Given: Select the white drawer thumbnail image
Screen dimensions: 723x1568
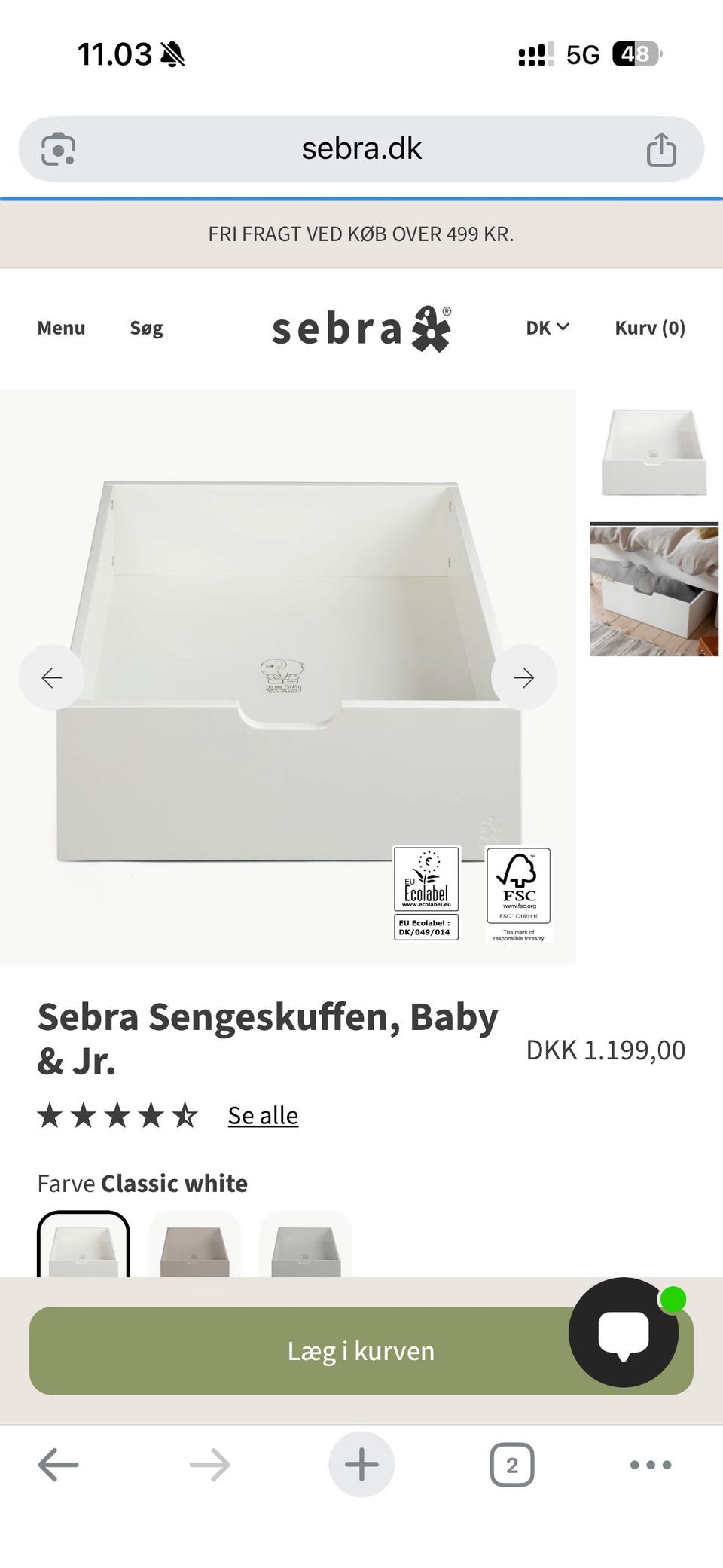Looking at the screenshot, I should click(x=654, y=453).
